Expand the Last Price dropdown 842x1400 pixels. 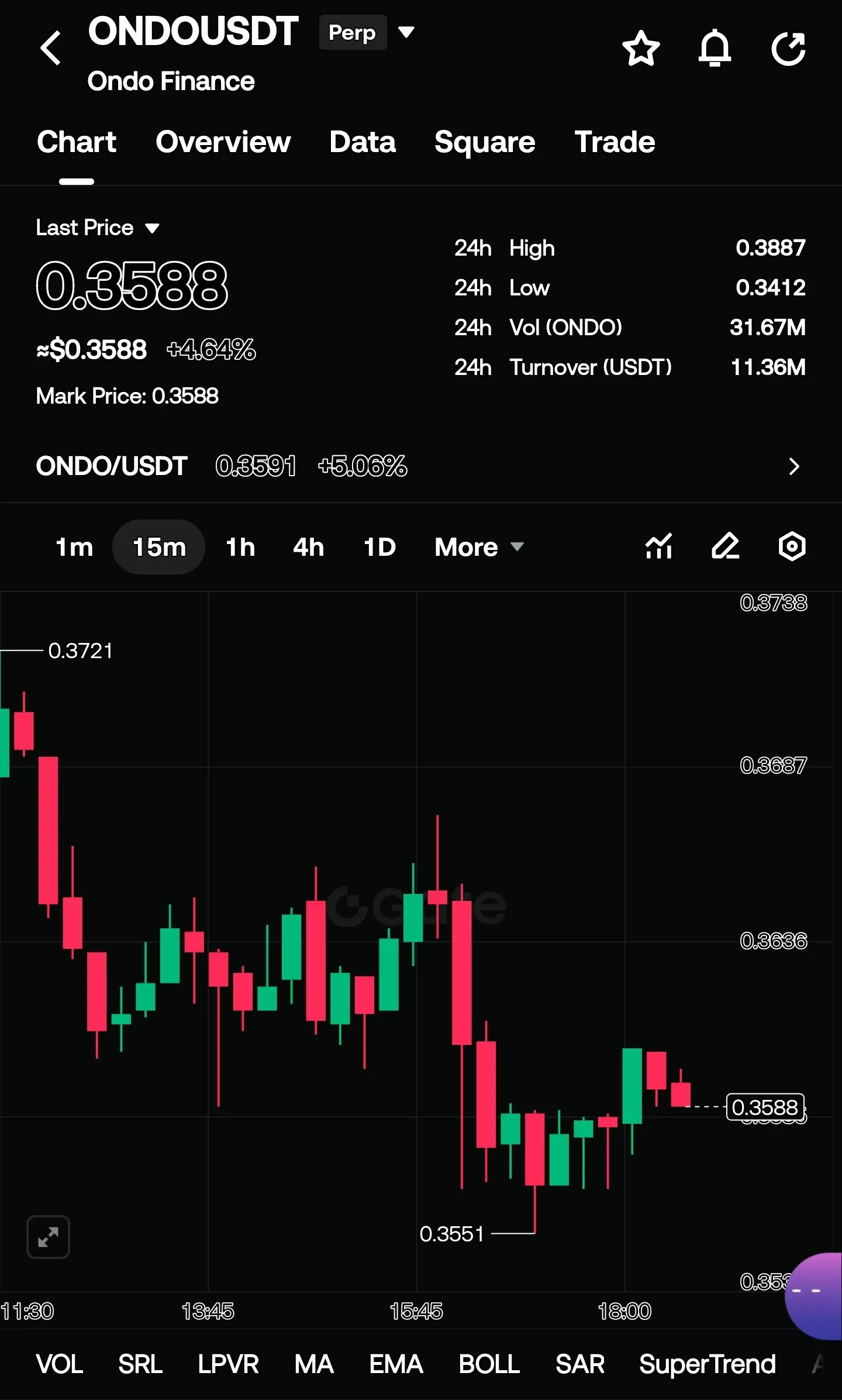98,228
